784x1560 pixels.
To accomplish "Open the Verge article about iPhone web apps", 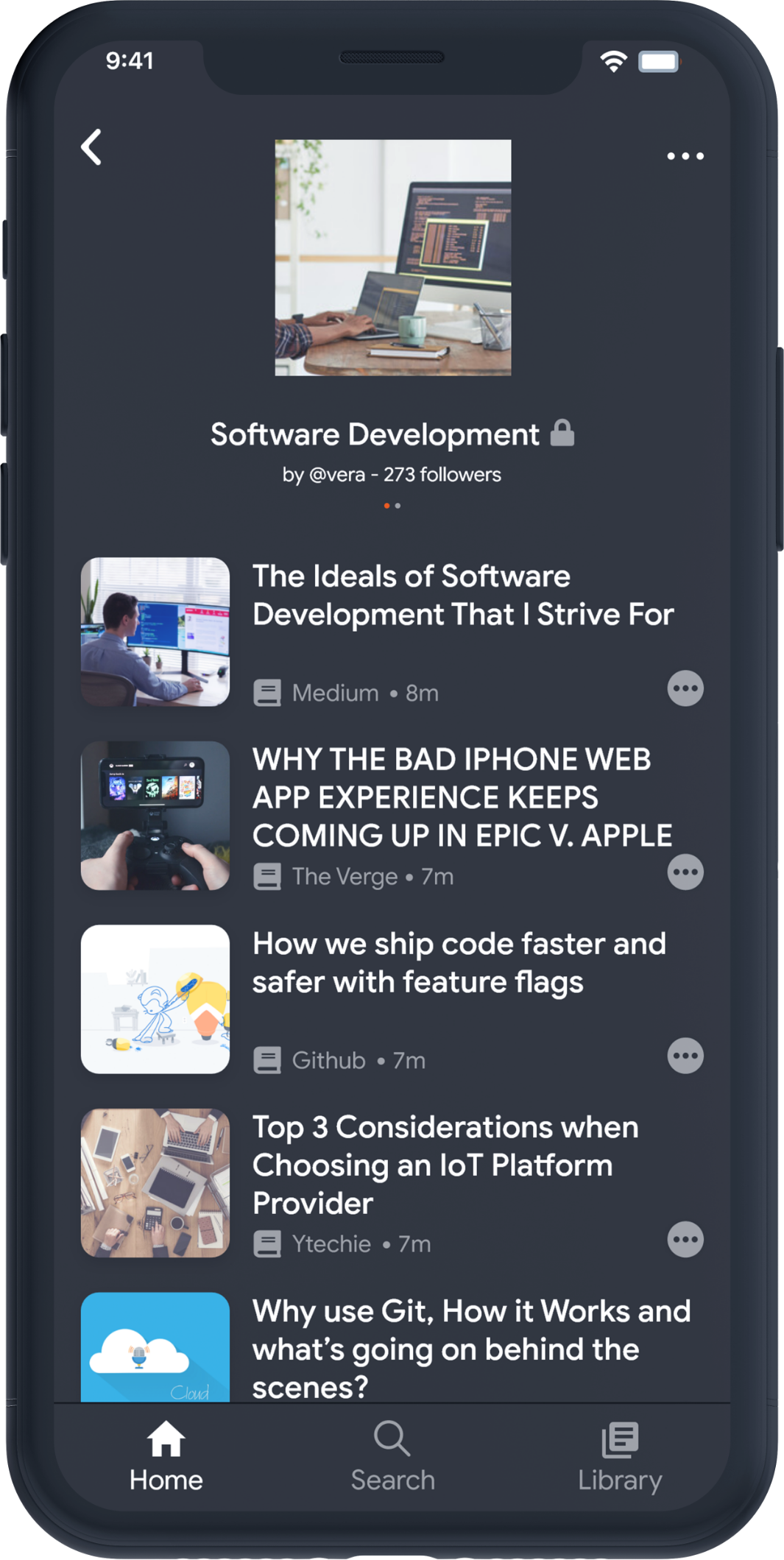I will 462,797.
